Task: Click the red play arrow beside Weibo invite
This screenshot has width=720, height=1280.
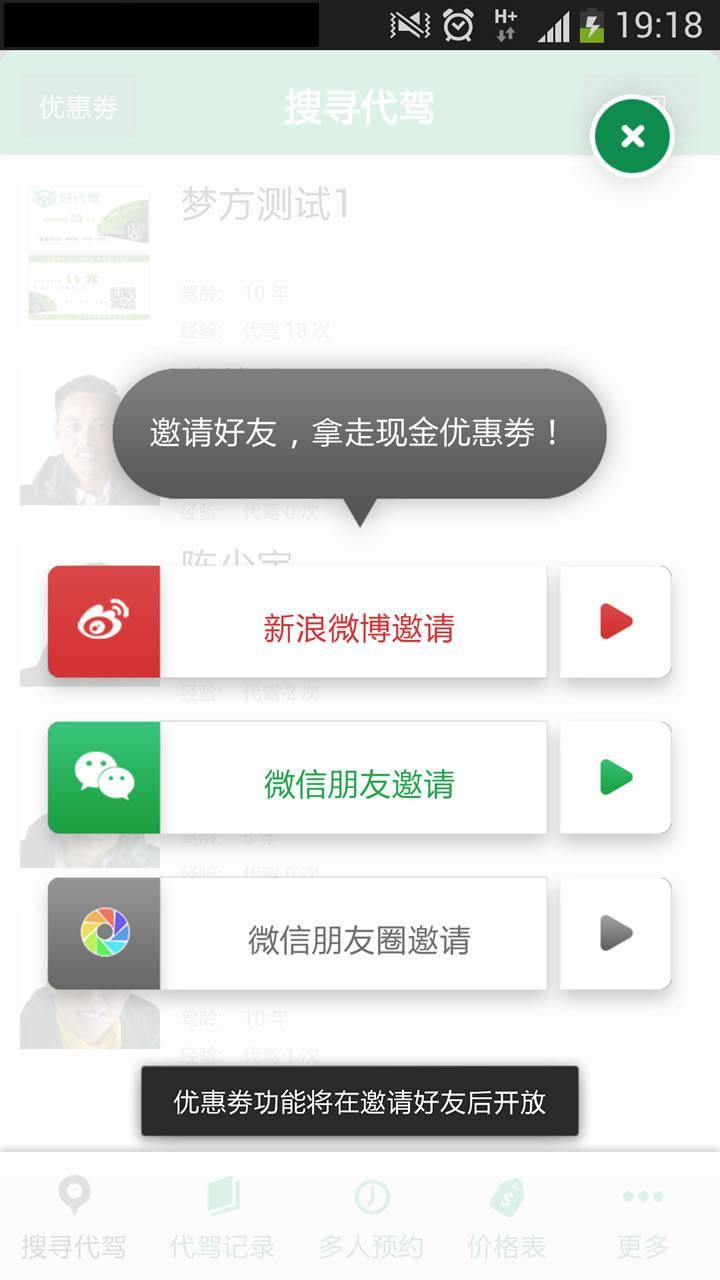Action: (614, 620)
